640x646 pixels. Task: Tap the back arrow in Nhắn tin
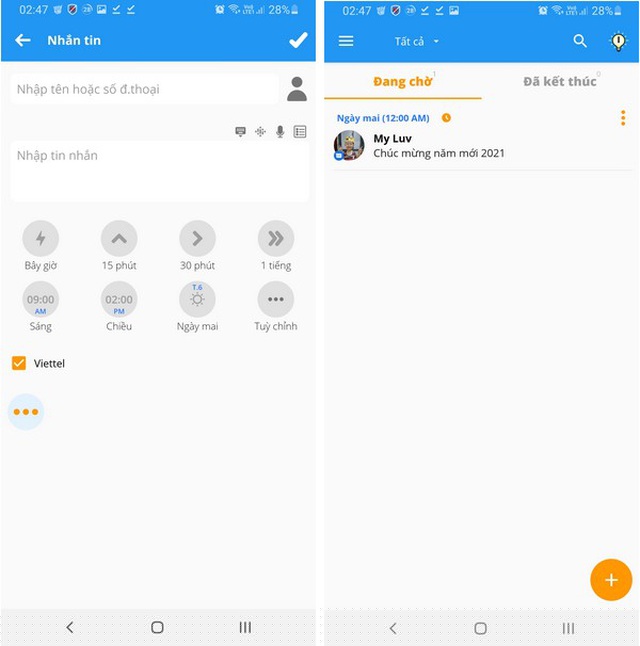pyautogui.click(x=23, y=41)
